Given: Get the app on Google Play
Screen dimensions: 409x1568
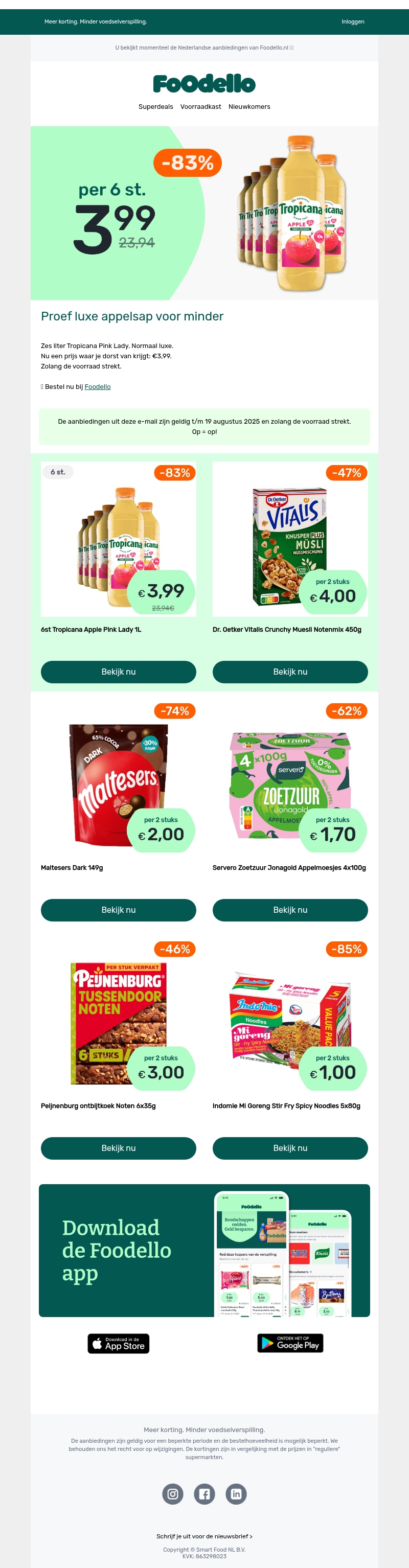Looking at the screenshot, I should 290,1343.
